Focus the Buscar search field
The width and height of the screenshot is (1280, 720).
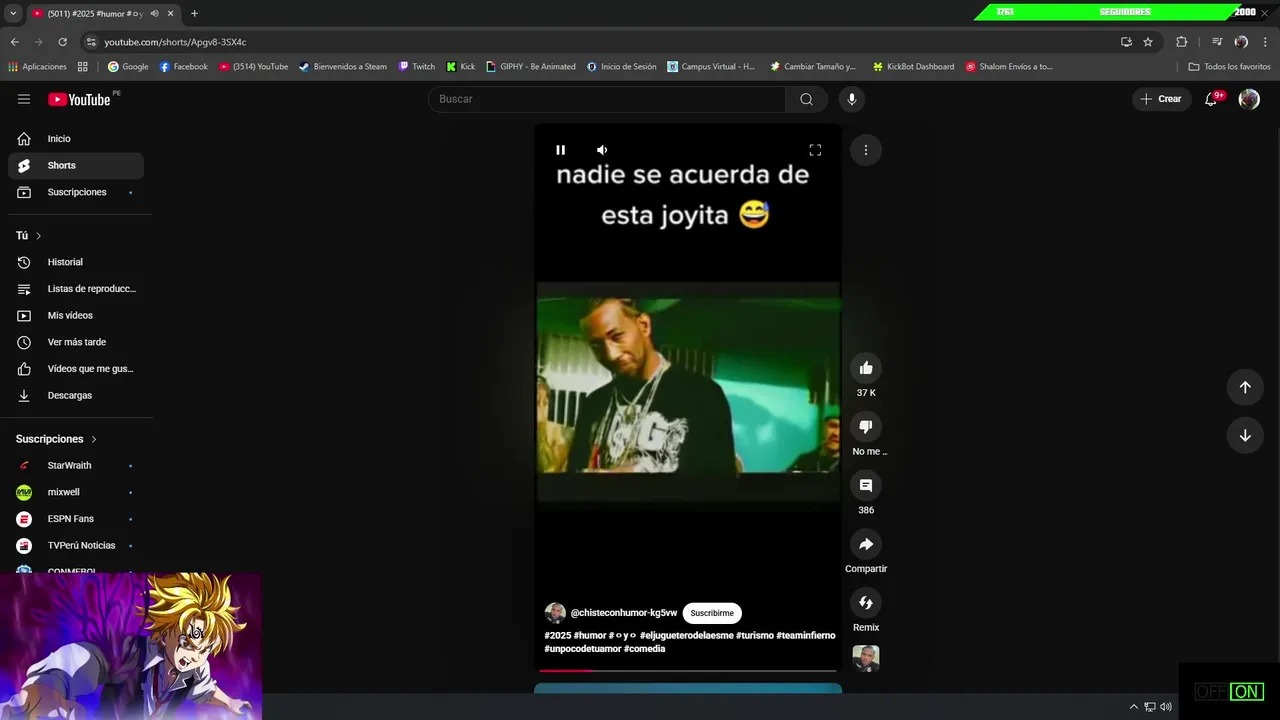click(607, 99)
